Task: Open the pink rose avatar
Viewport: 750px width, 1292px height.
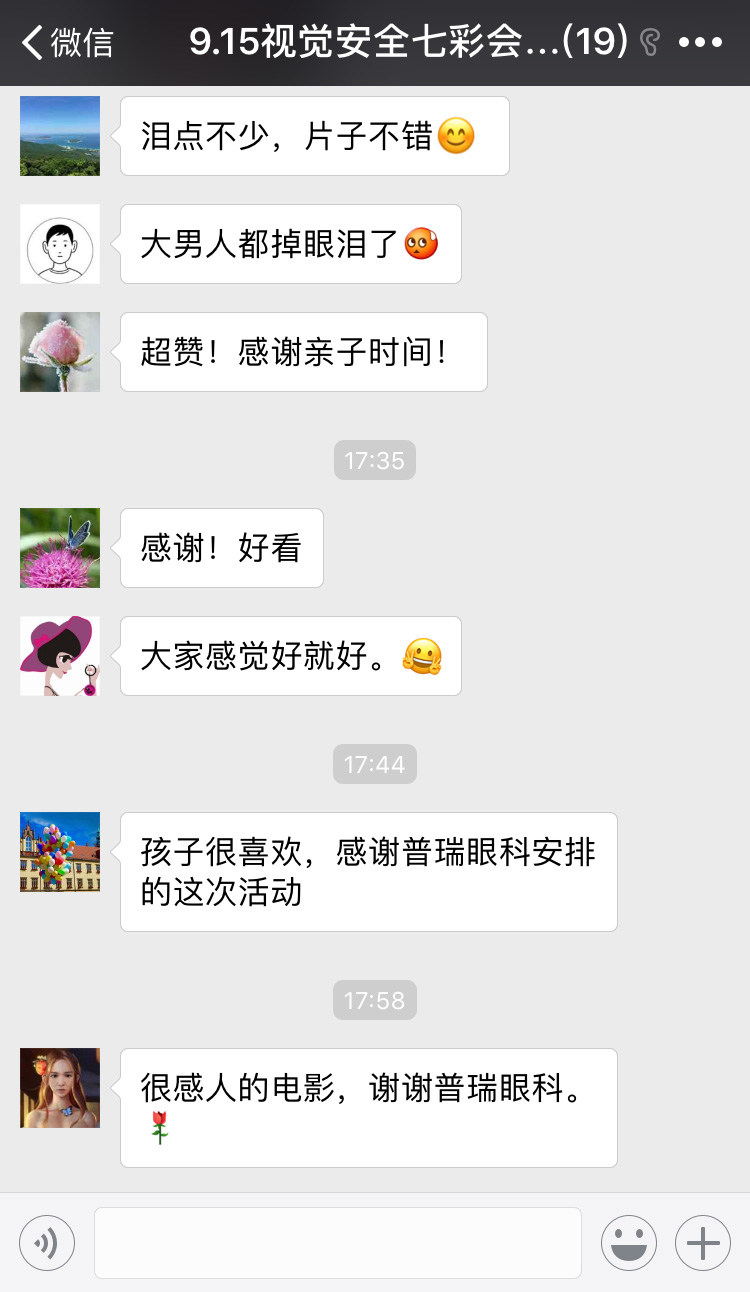Action: click(x=59, y=352)
